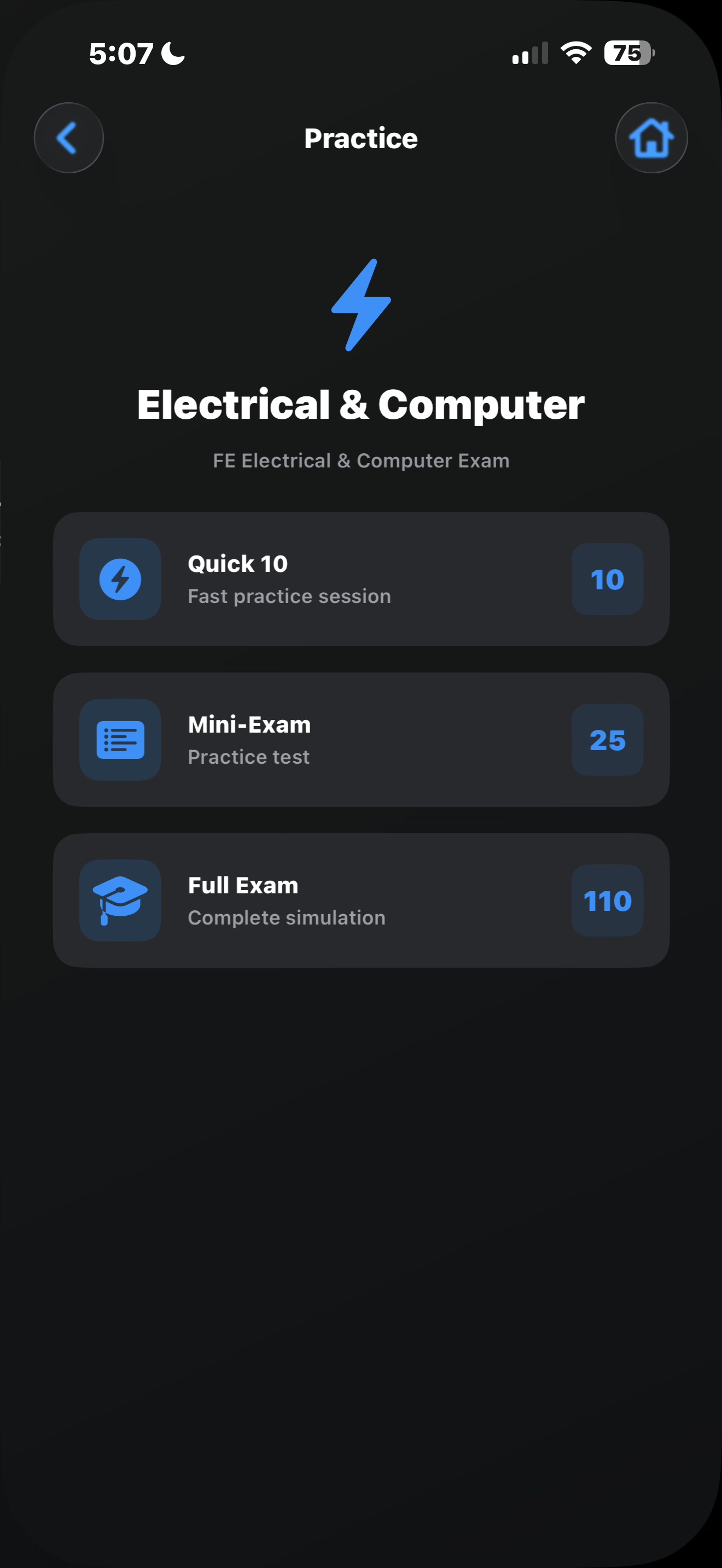Tap the clock showing 5:07

[x=123, y=54]
